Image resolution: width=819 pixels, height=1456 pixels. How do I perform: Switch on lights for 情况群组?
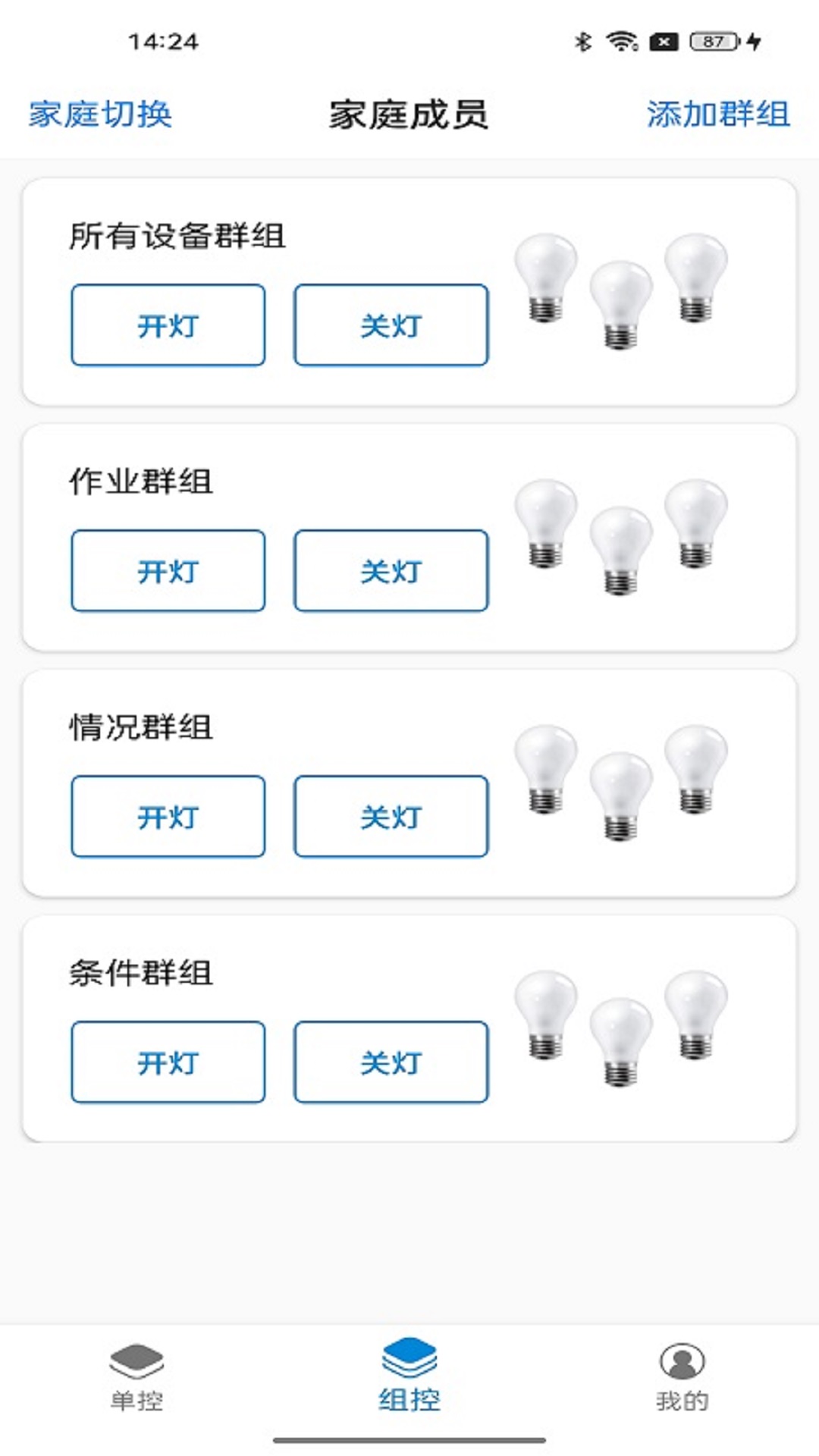168,817
